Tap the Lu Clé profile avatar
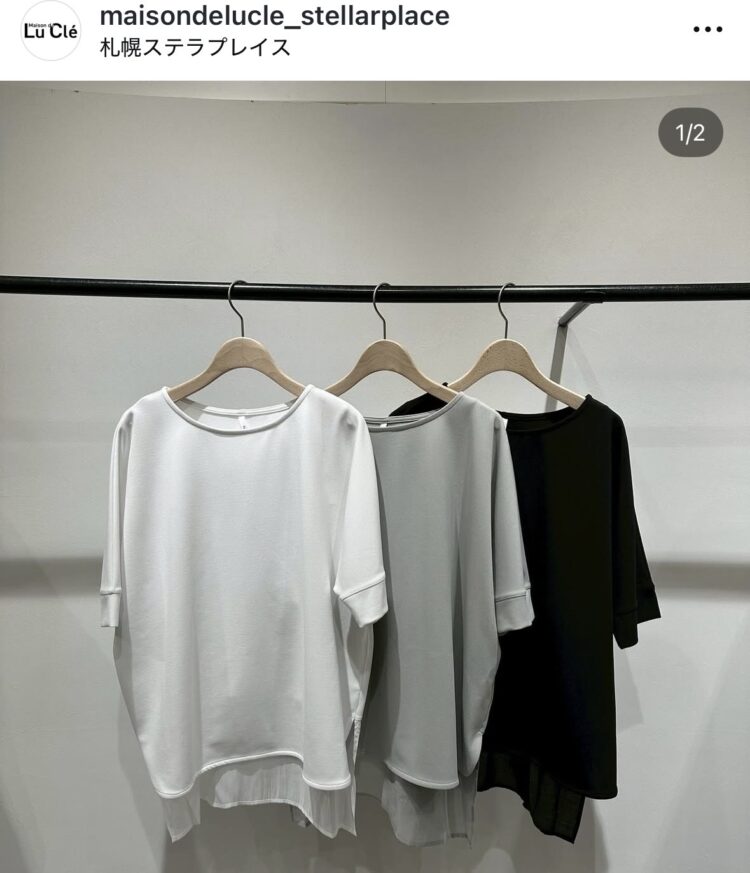Viewport: 750px width, 873px height. [x=51, y=31]
